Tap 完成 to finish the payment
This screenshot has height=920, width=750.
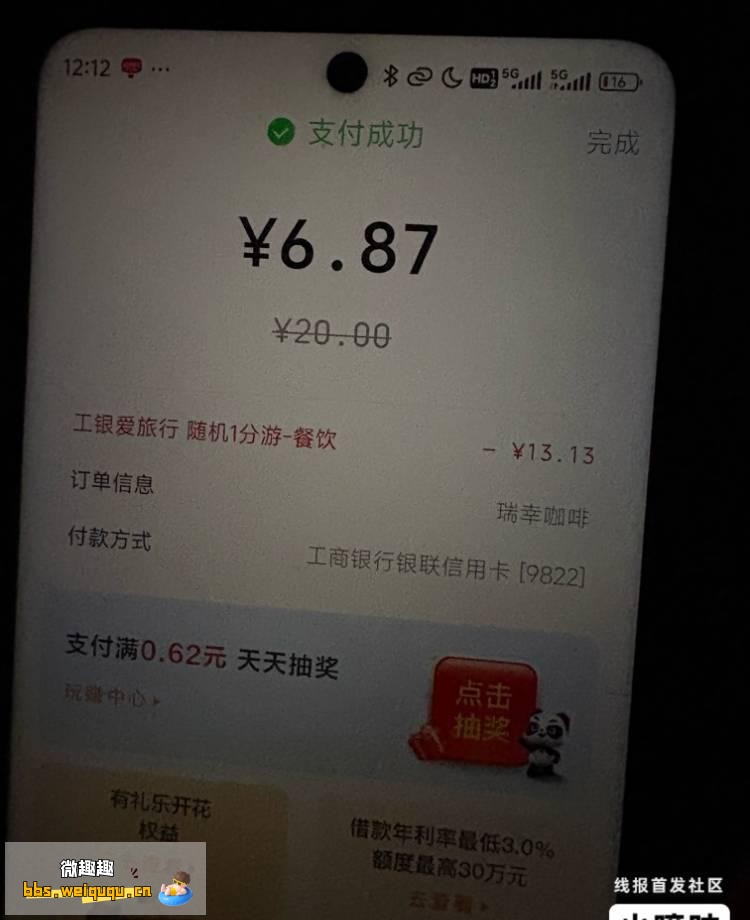[x=612, y=142]
